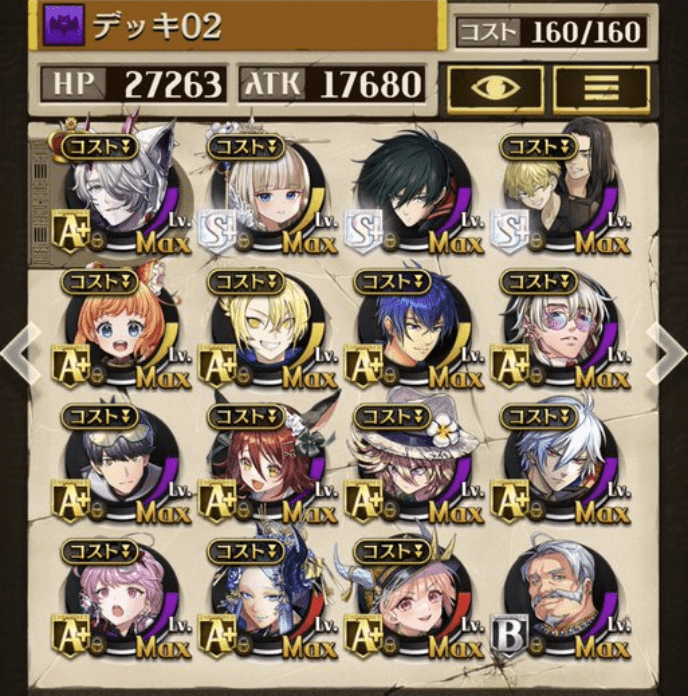Select the B rank old man with mustache
Viewport: 688px width, 696px height.
click(x=560, y=598)
